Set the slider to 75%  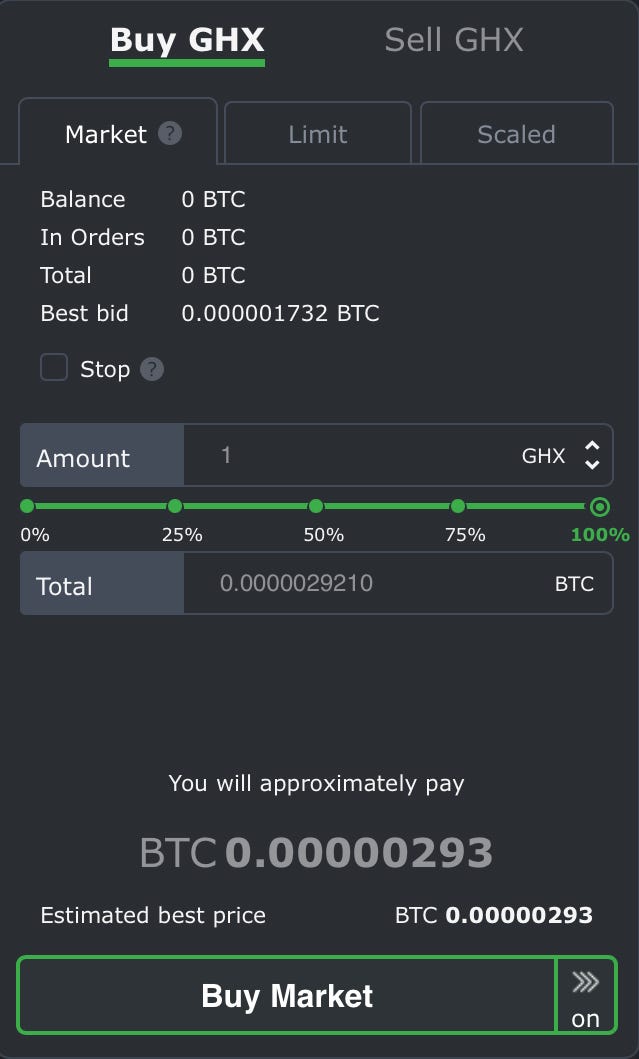click(x=458, y=506)
